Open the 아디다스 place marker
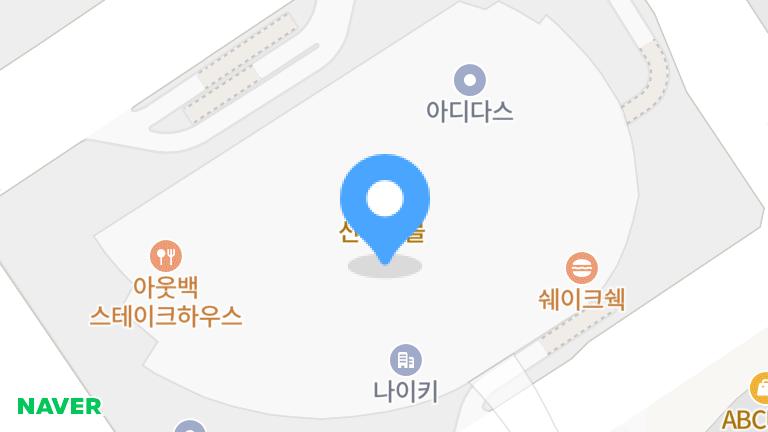768x432 pixels. tap(469, 79)
